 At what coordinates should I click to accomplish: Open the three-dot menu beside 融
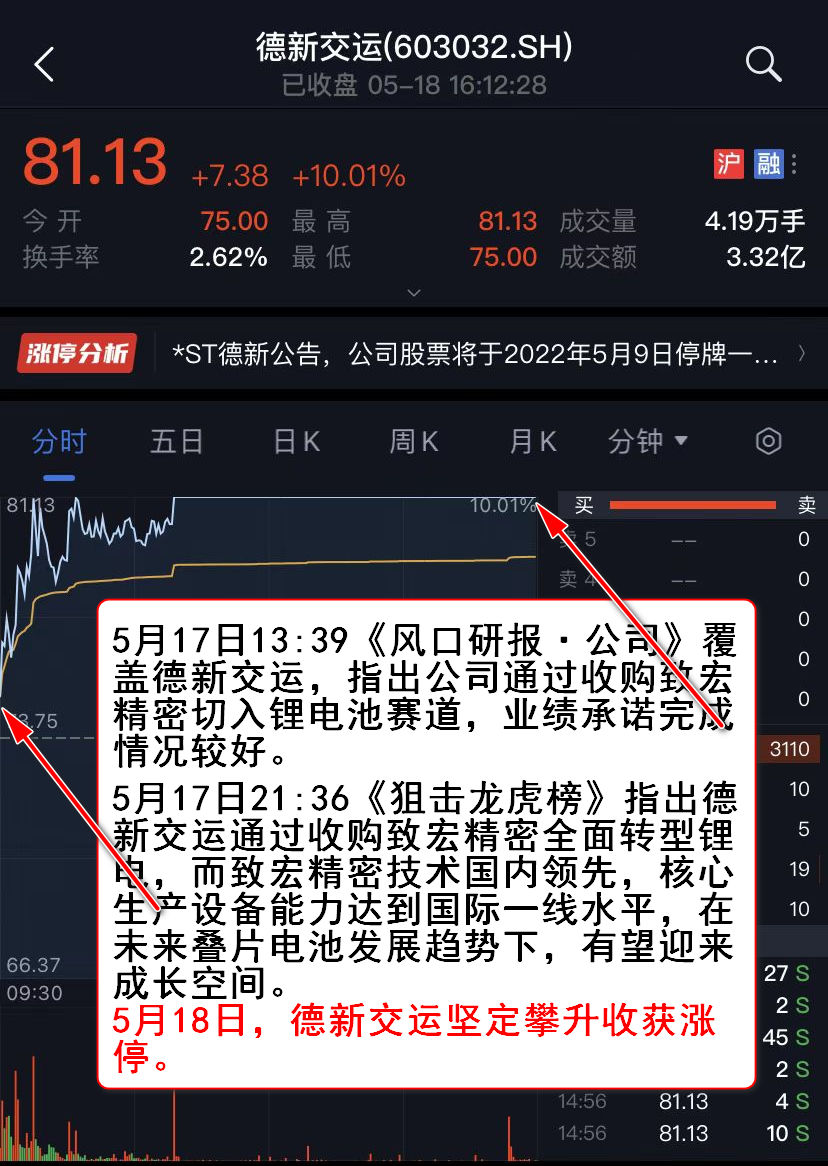coord(795,164)
